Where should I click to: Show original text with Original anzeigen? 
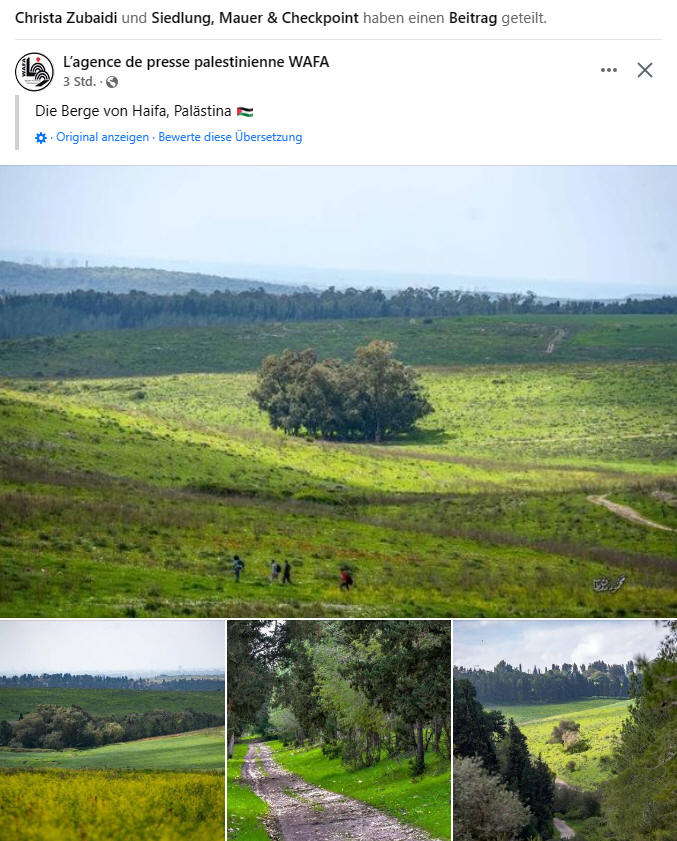click(102, 137)
